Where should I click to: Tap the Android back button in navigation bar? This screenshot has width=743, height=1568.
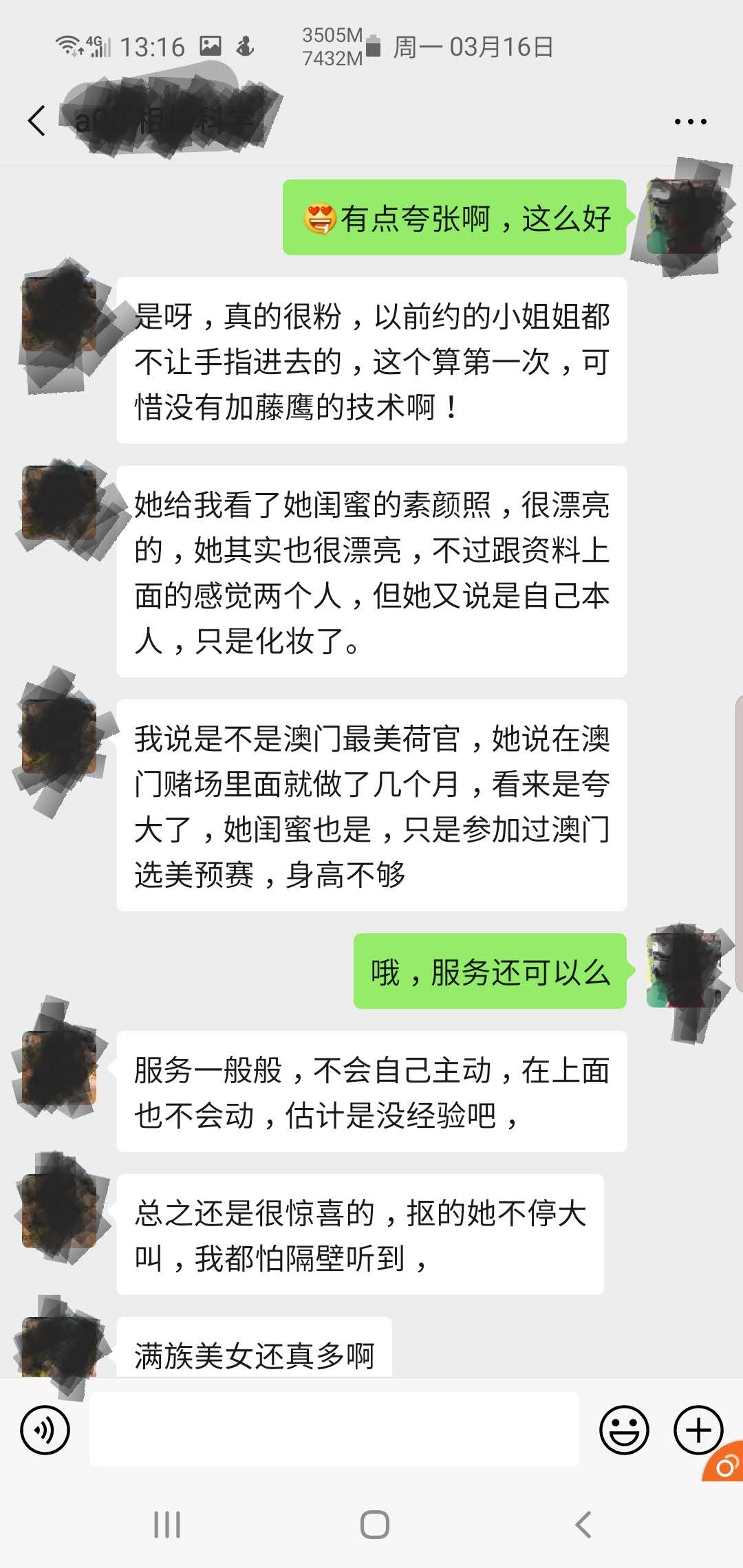(581, 1521)
